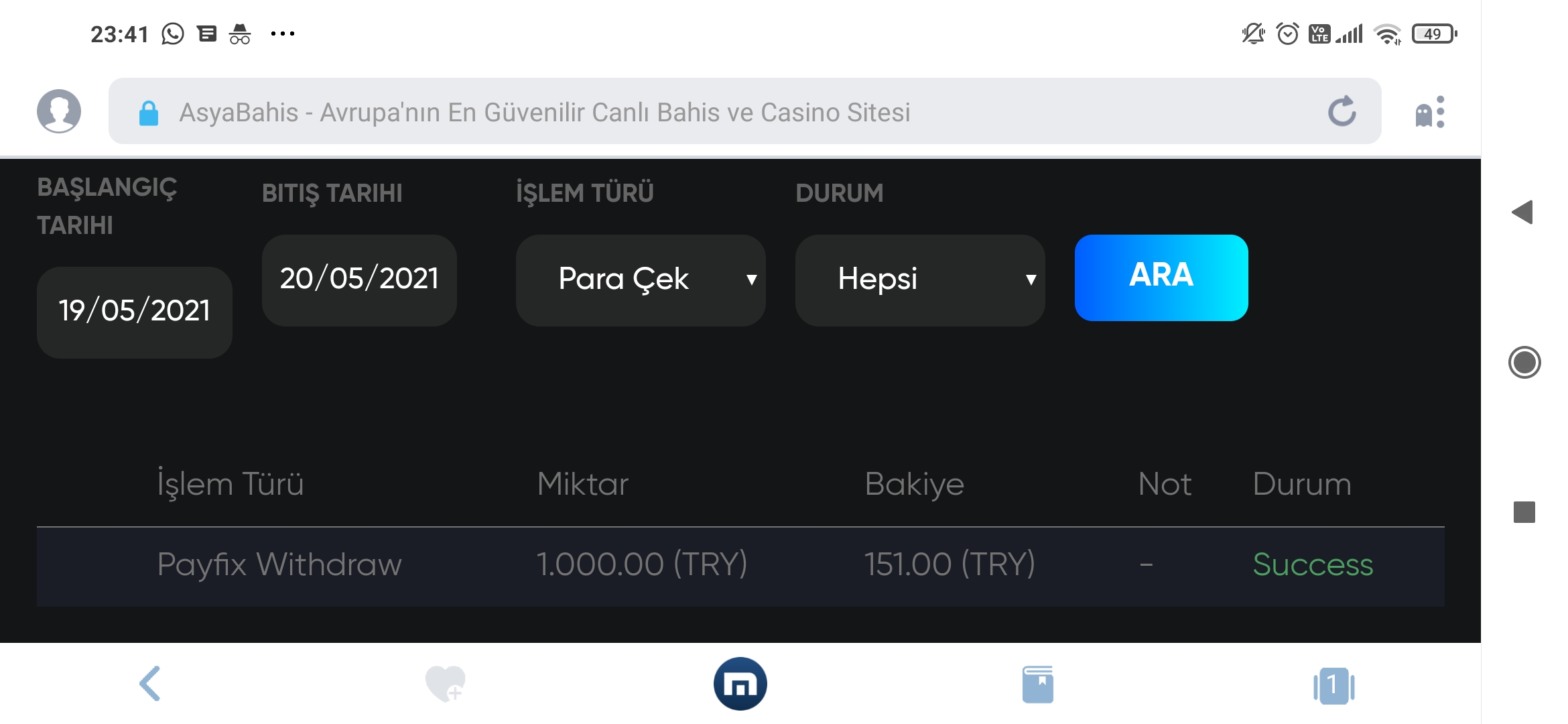Tap the AsyaBahis address bar
This screenshot has height=724, width=1568.
670,112
